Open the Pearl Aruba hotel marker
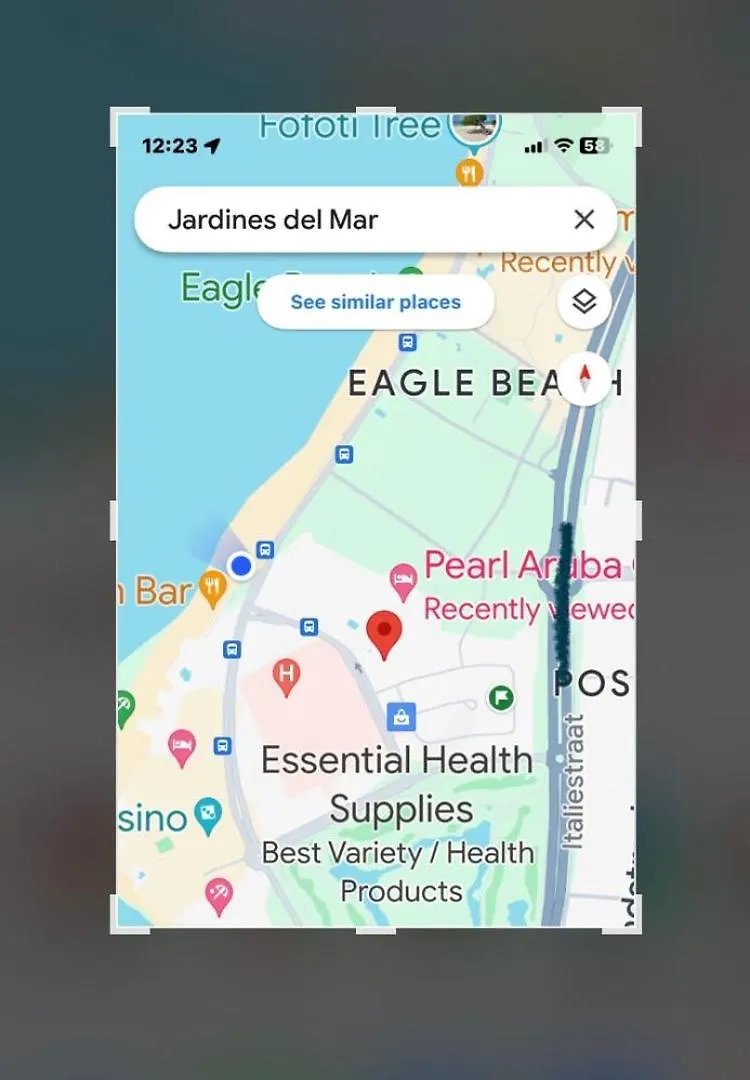Screen dimensions: 750x1080 click(x=403, y=581)
